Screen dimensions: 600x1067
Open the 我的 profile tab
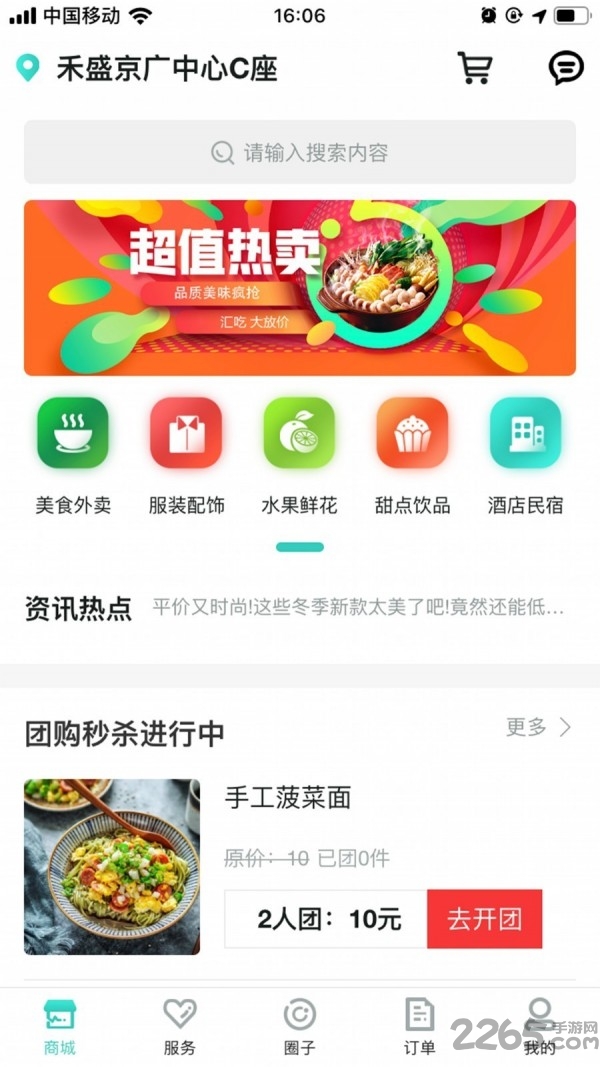pyautogui.click(x=539, y=1027)
